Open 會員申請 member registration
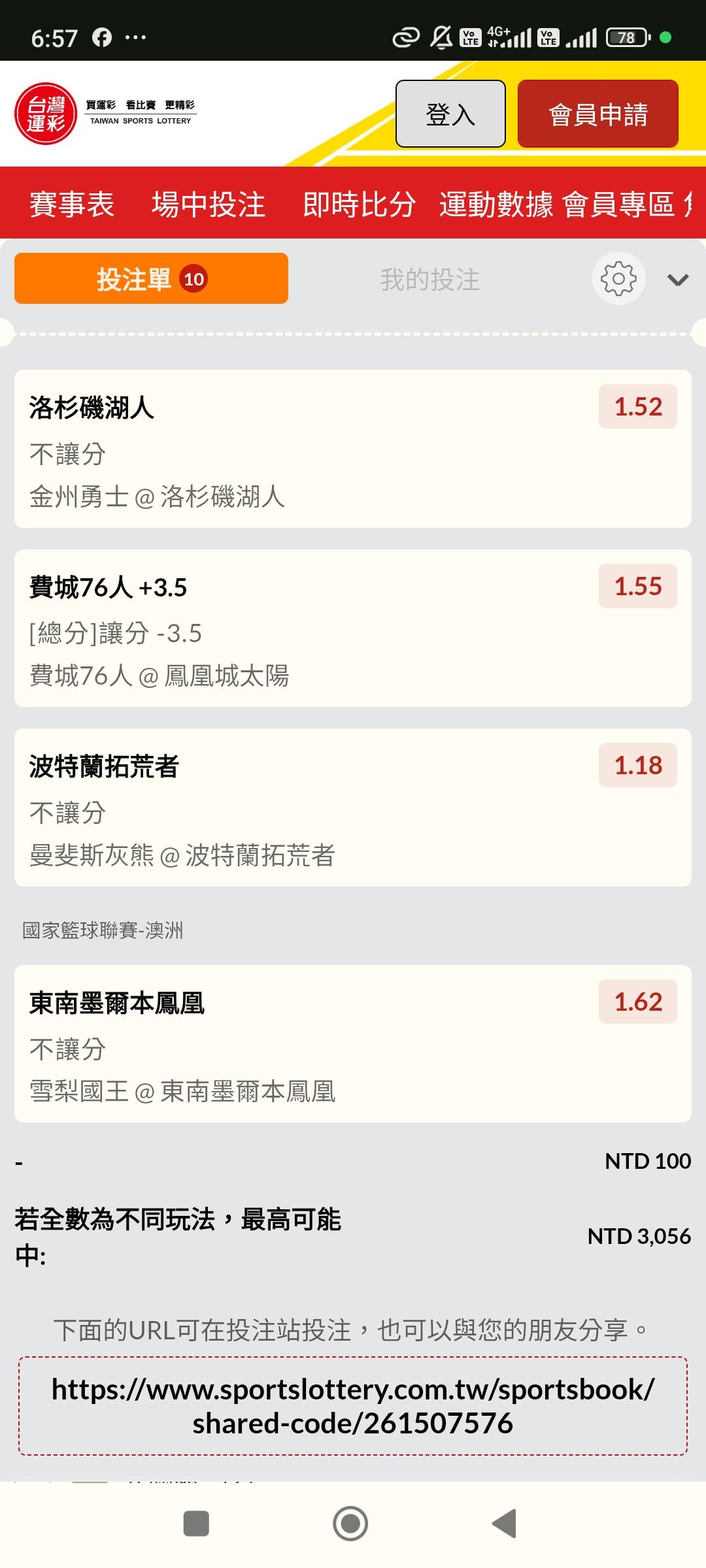The width and height of the screenshot is (706, 1568). 597,114
